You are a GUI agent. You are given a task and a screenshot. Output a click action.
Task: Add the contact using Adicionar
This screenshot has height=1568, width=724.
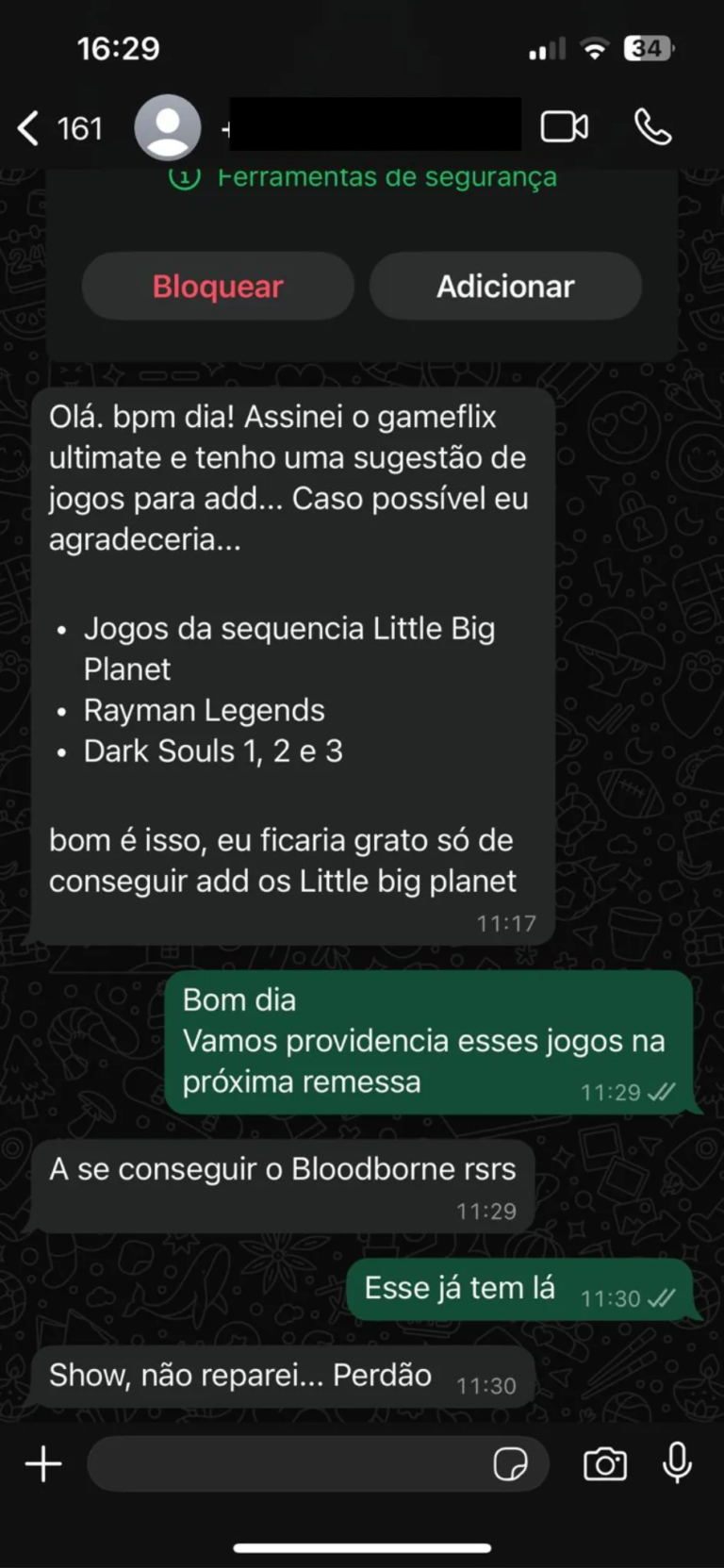pyautogui.click(x=505, y=287)
